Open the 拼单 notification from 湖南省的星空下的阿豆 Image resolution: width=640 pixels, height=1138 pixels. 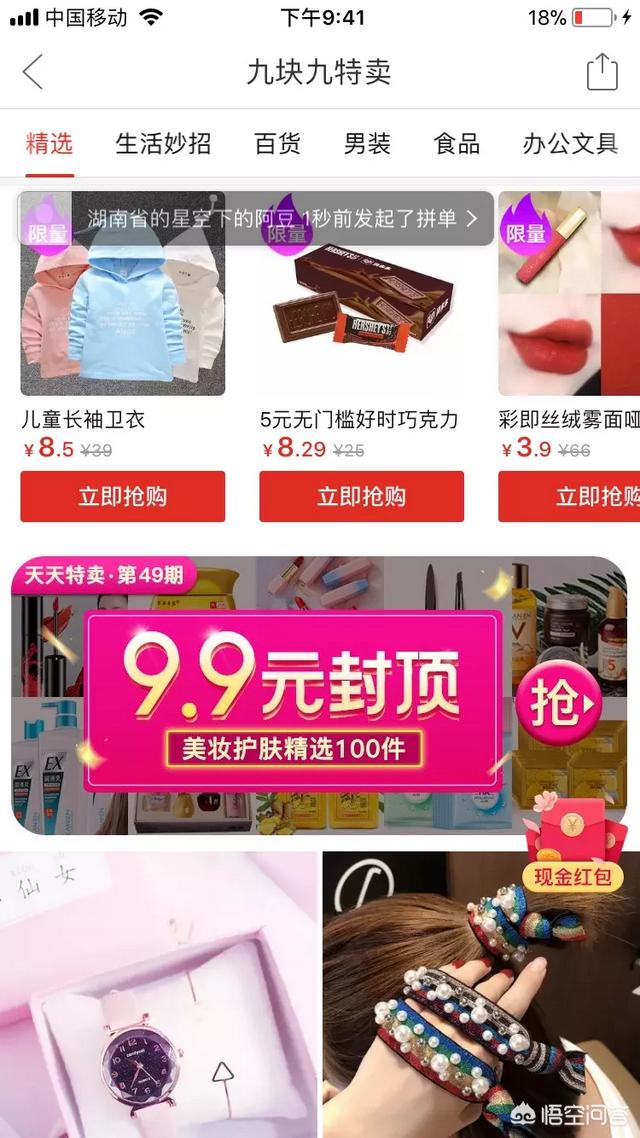click(282, 218)
